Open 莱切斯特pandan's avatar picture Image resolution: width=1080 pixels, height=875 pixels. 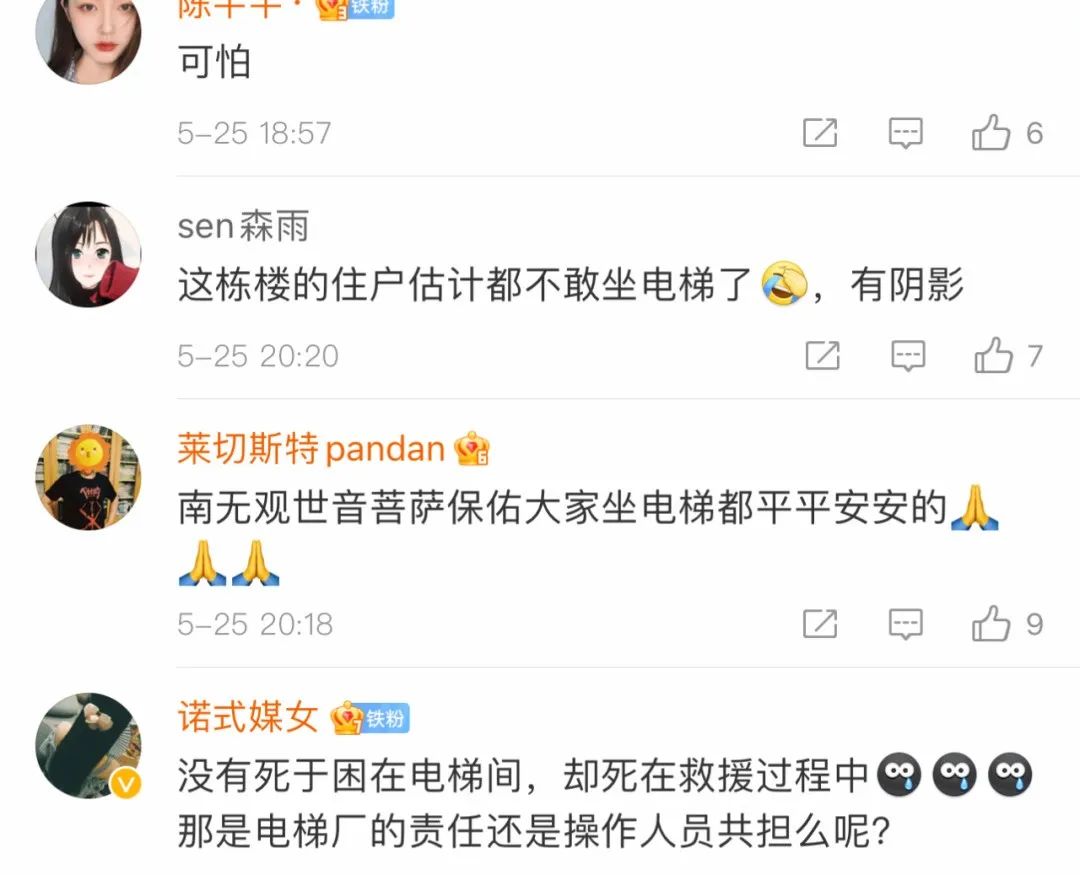(x=88, y=477)
